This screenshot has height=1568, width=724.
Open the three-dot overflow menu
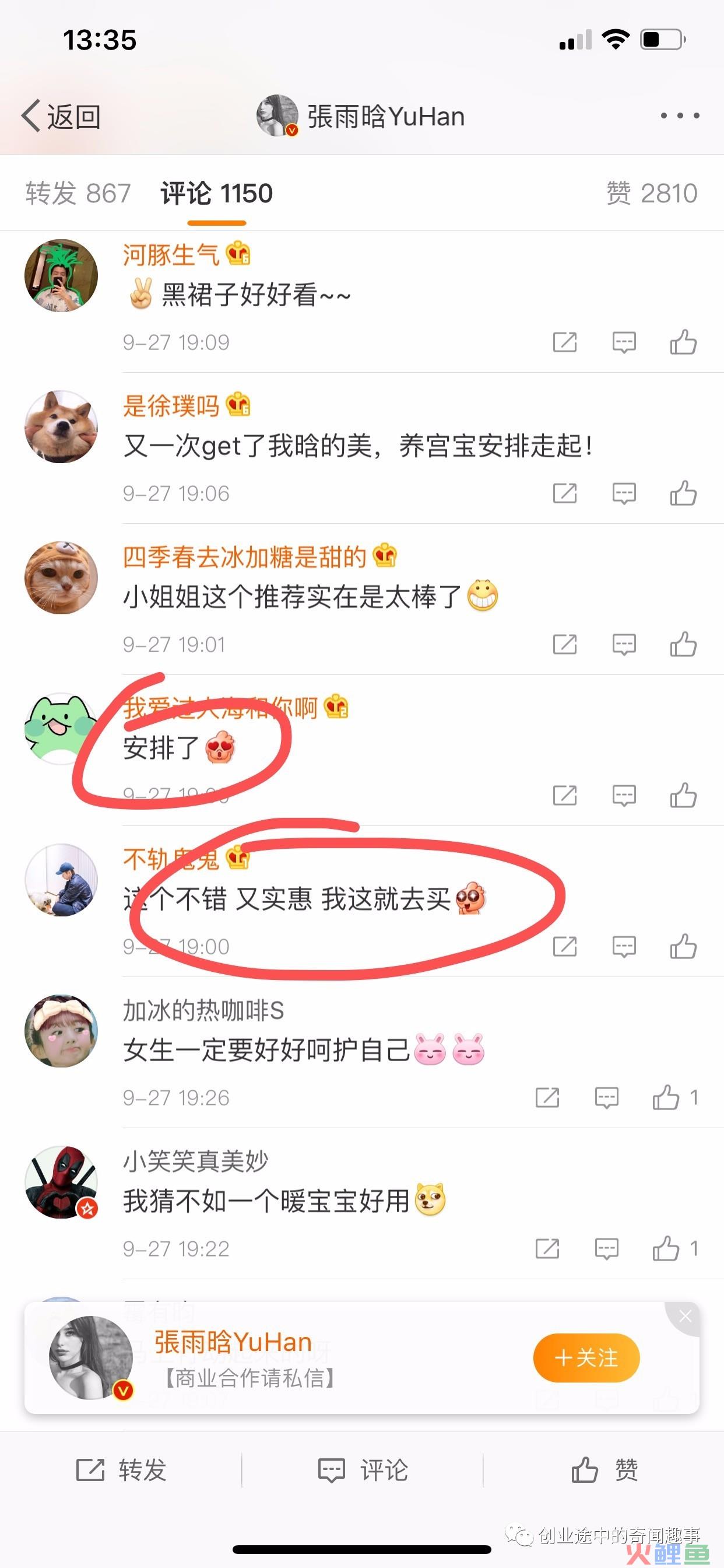[x=680, y=116]
